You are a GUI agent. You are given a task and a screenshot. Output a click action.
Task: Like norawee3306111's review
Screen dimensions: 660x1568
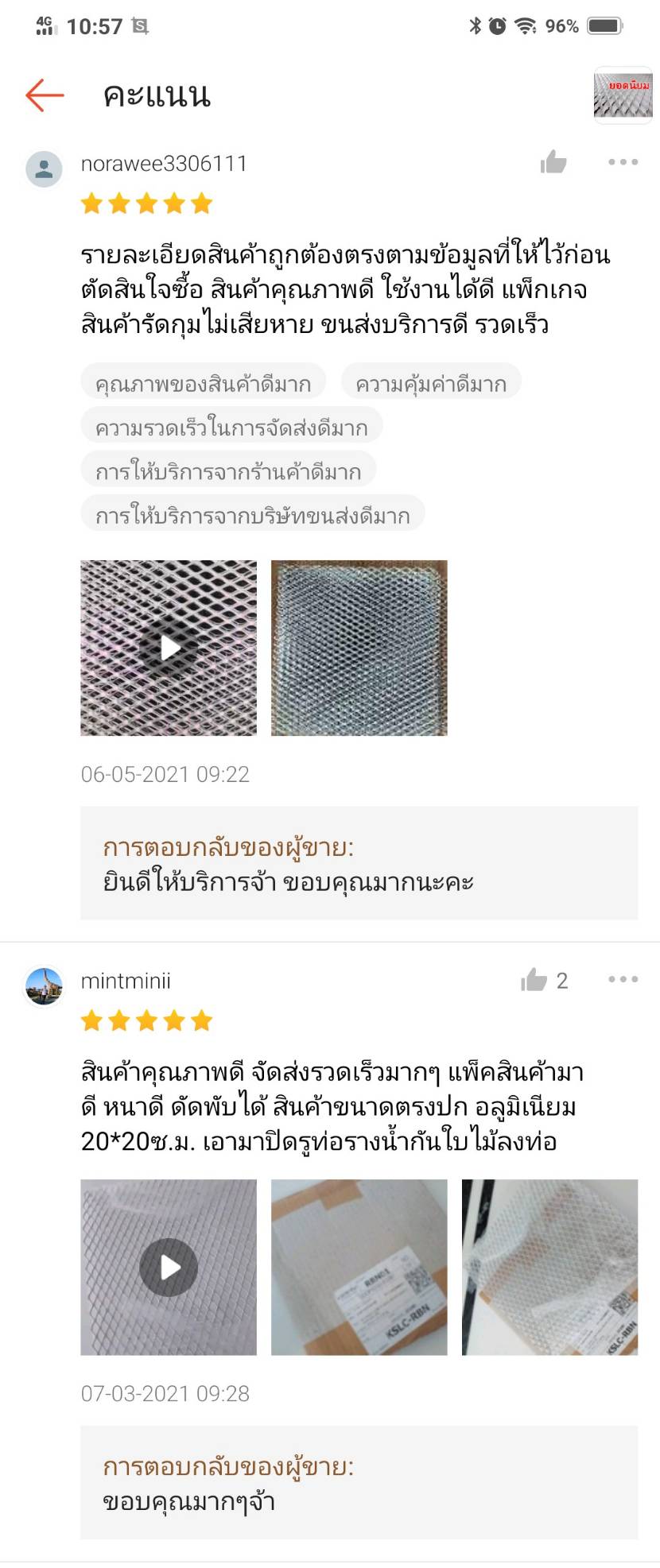553,162
